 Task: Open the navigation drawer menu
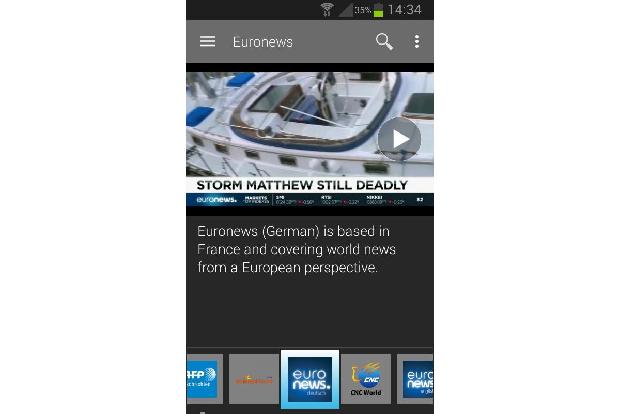(207, 42)
